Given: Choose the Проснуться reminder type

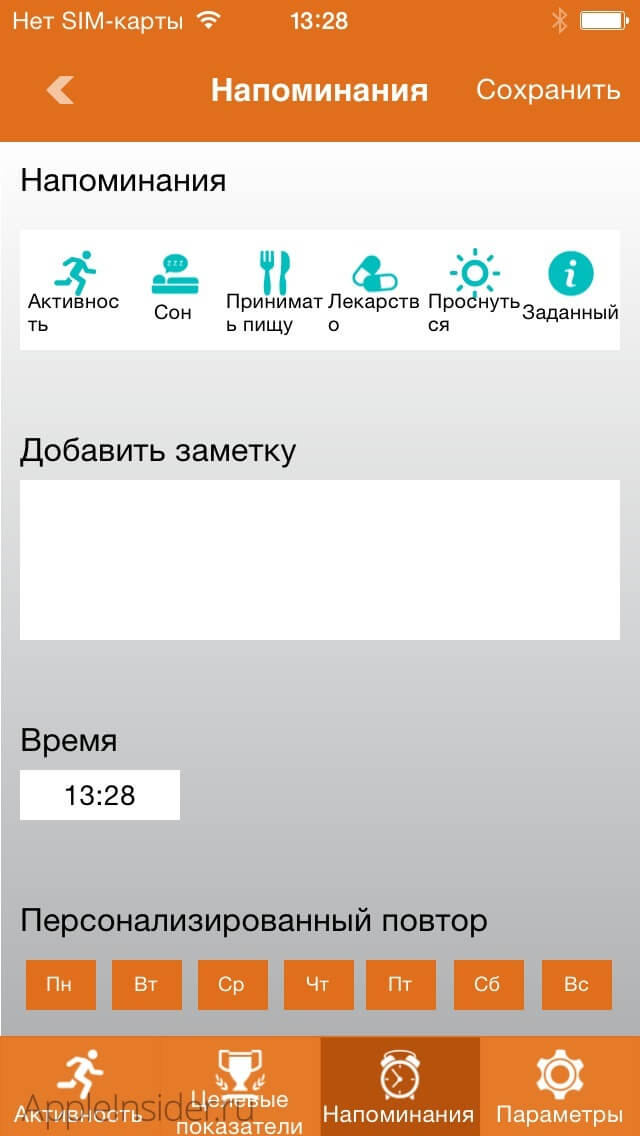Looking at the screenshot, I should click(x=474, y=290).
